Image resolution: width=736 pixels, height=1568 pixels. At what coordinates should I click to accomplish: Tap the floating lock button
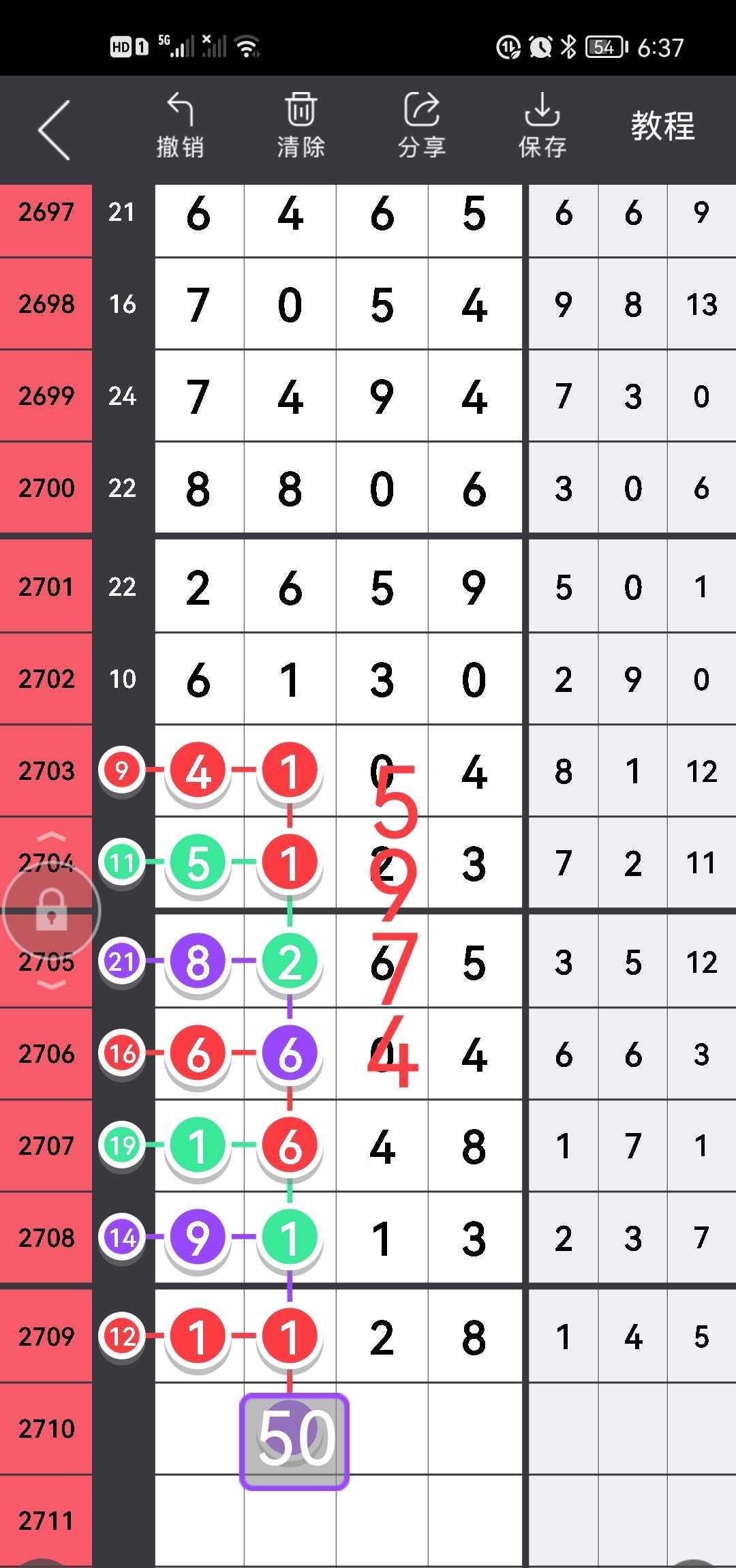52,911
